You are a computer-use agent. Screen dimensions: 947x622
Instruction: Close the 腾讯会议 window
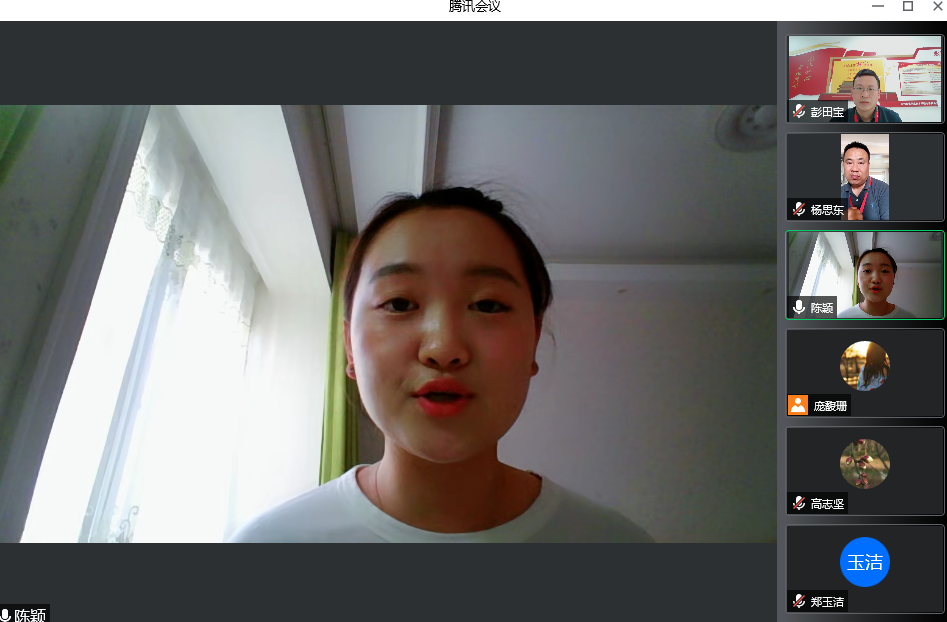pos(937,6)
